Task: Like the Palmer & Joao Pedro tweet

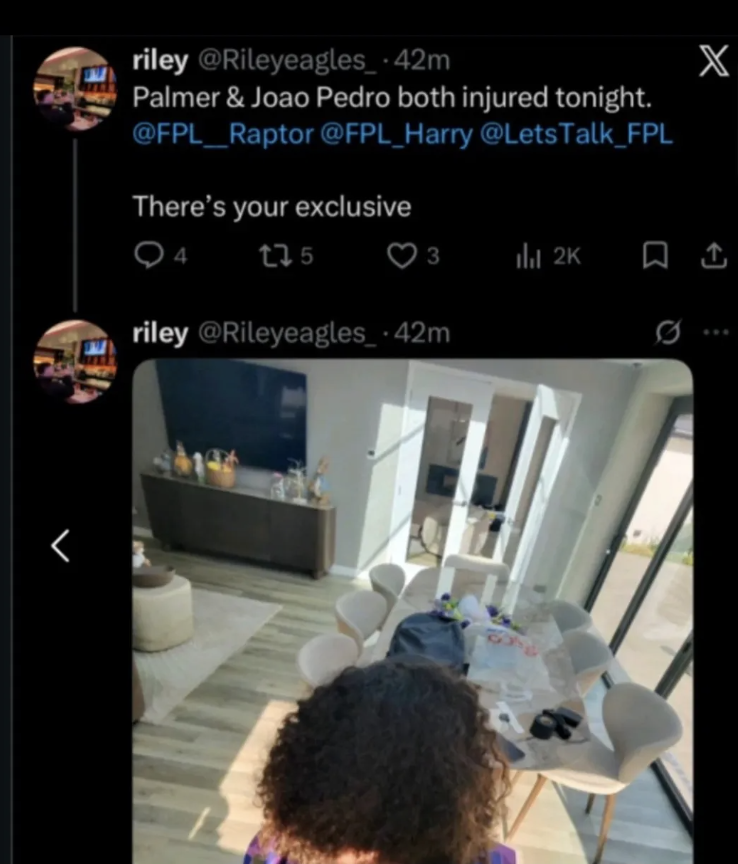Action: pyautogui.click(x=401, y=256)
